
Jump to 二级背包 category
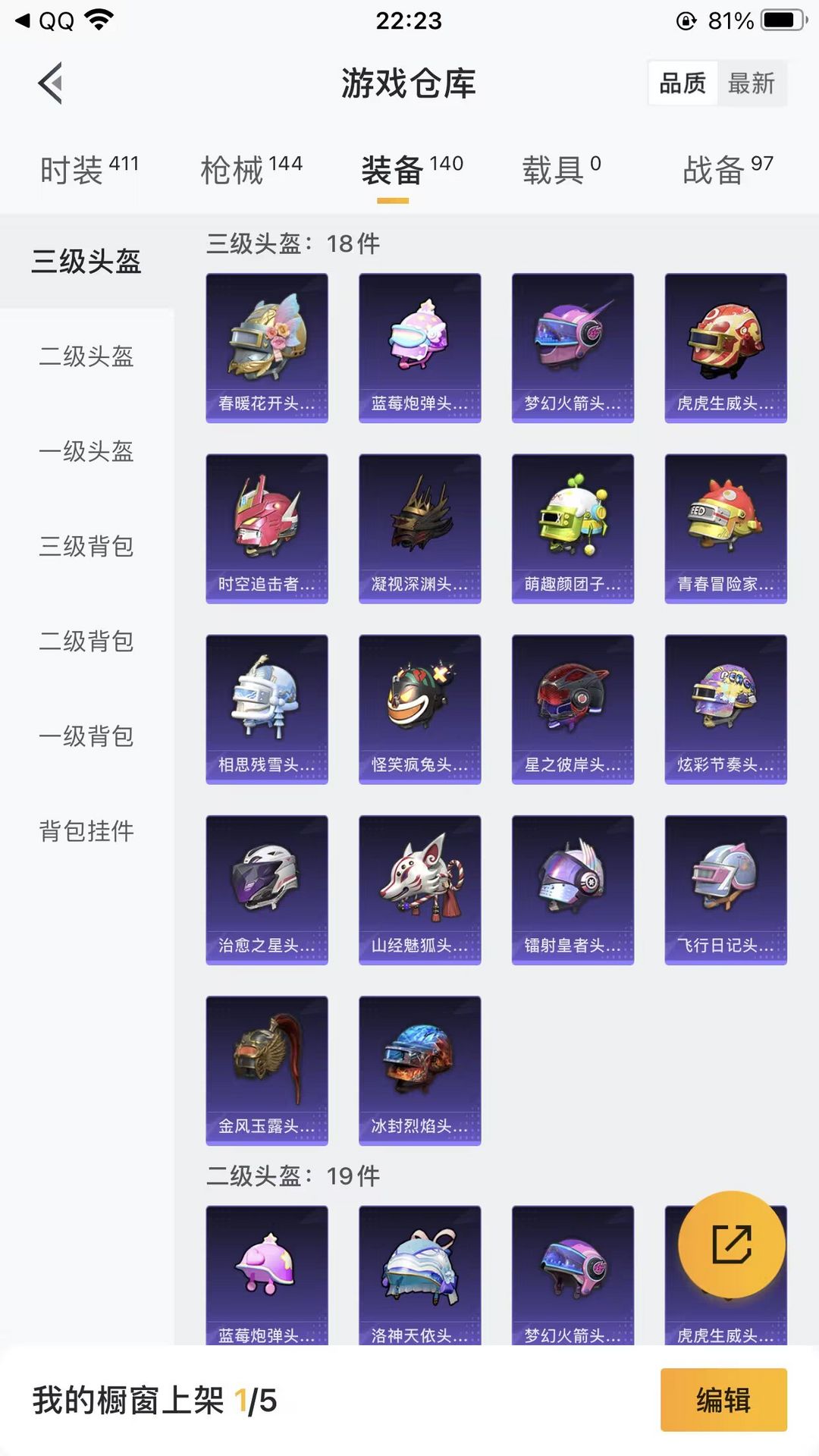(86, 641)
